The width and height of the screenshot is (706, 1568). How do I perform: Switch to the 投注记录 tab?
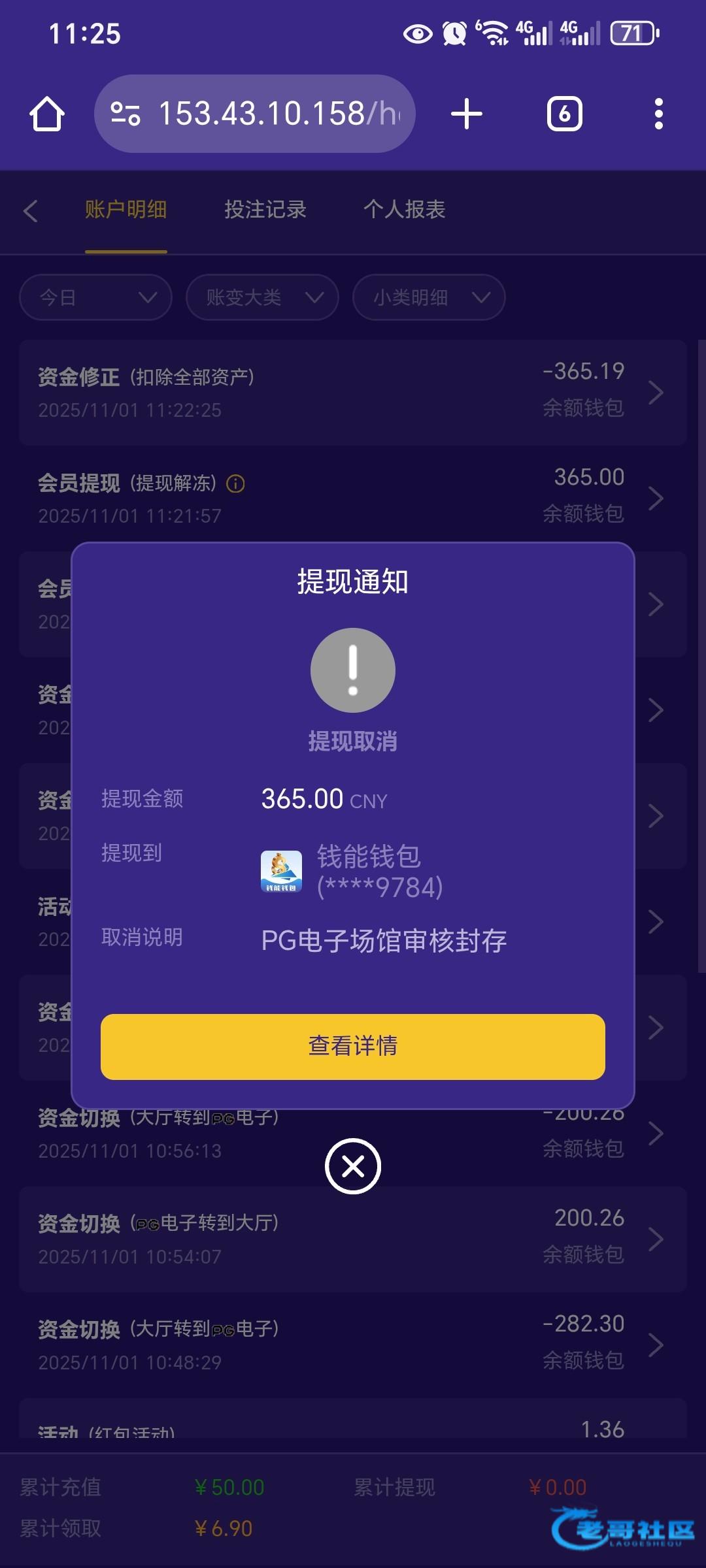point(265,209)
